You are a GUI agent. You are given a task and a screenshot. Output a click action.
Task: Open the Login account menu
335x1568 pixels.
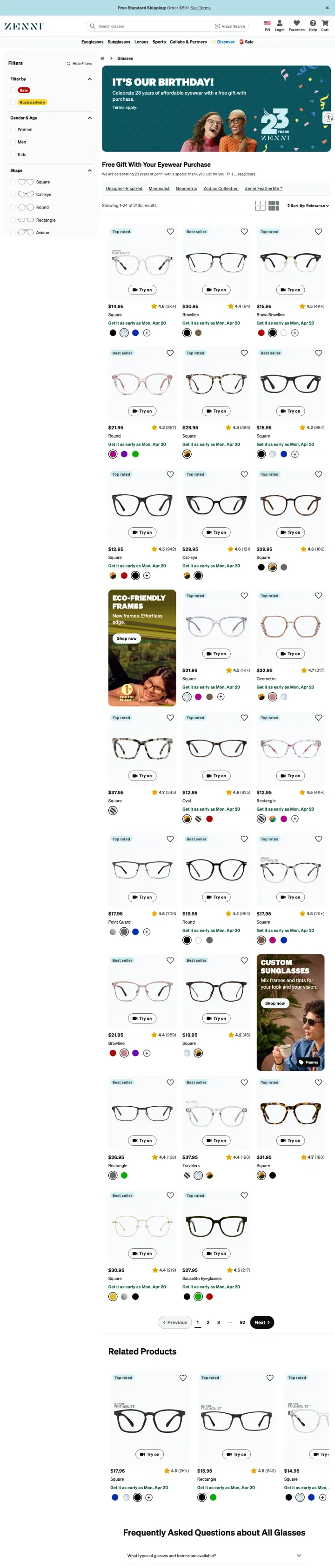[280, 25]
